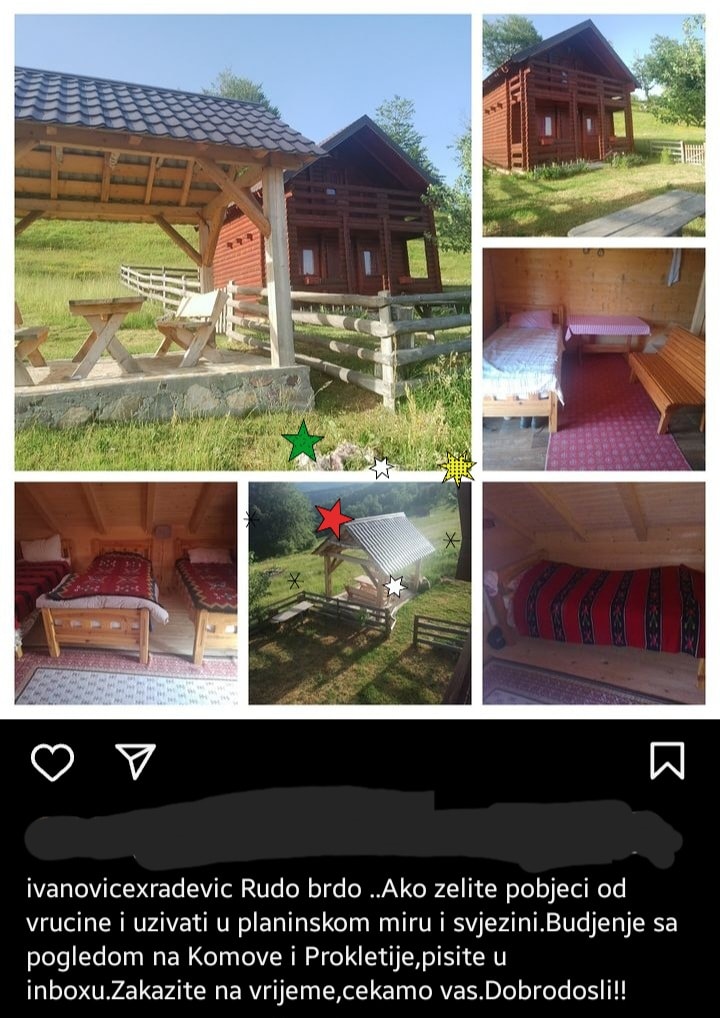Save the post with the bookmark icon
Image resolution: width=720 pixels, height=1018 pixels.
pos(667,761)
